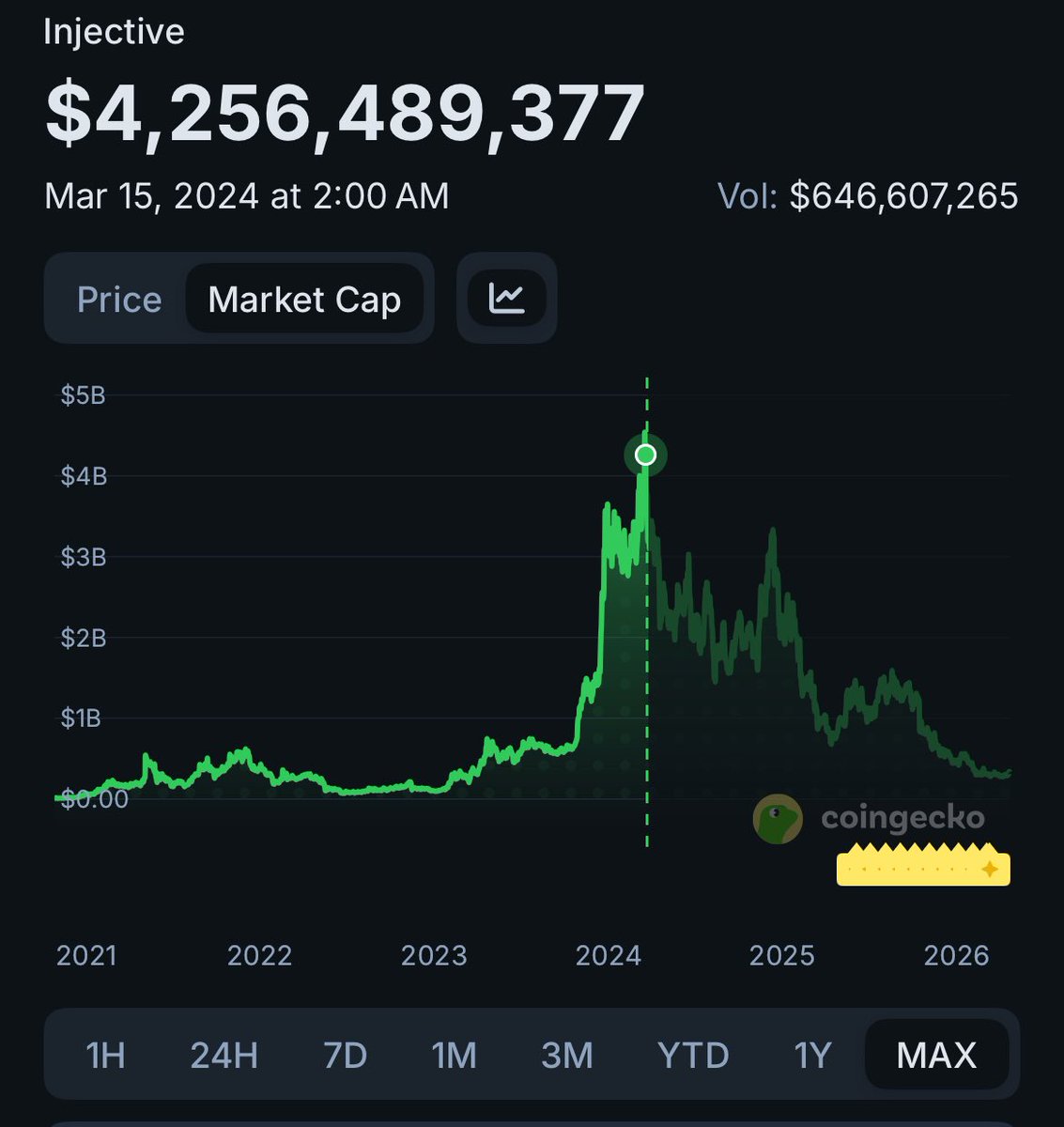Select the 3M time range
Viewport: 1064px width, 1127px height.
(567, 1055)
